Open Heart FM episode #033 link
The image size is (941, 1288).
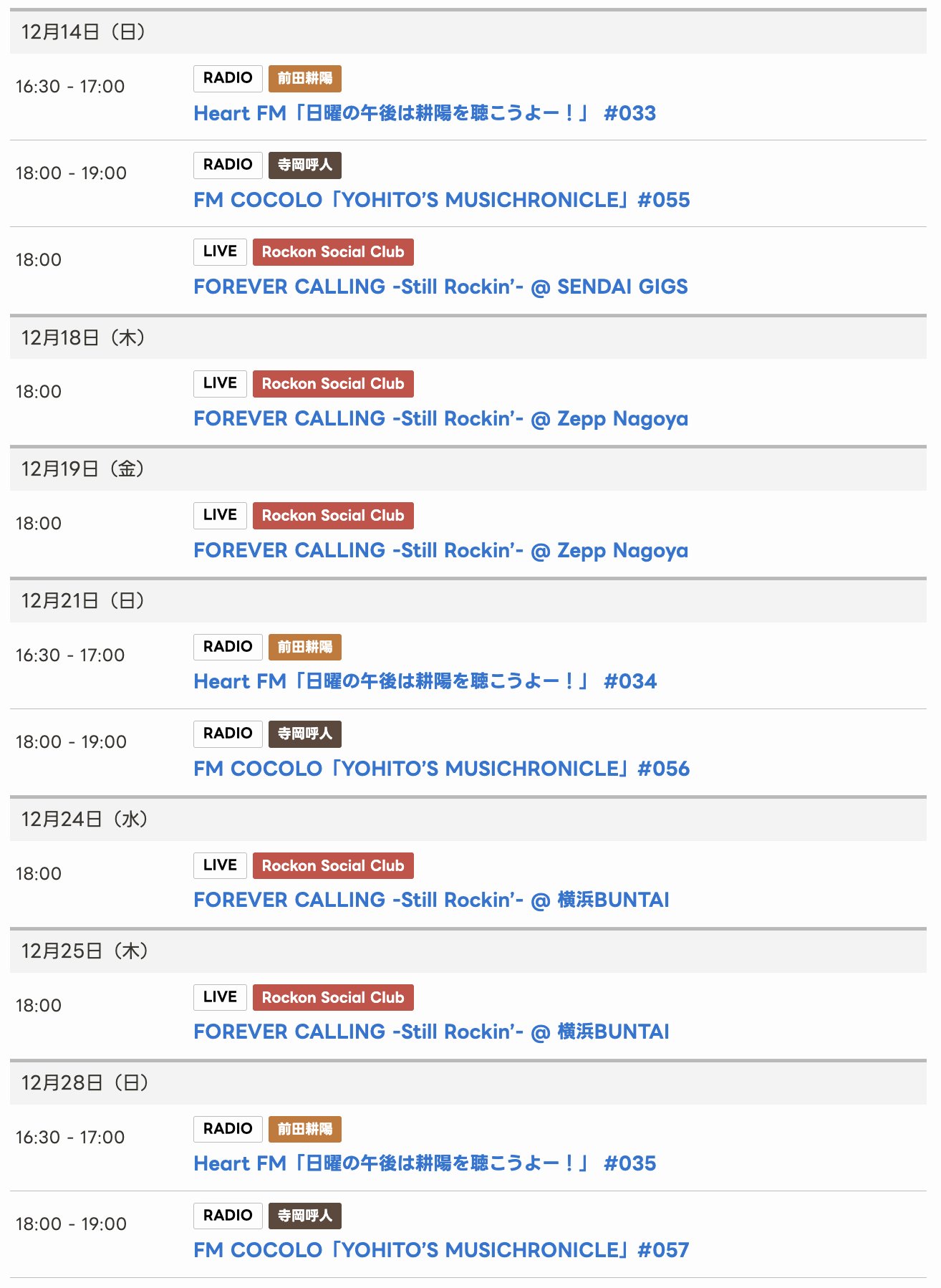point(425,113)
